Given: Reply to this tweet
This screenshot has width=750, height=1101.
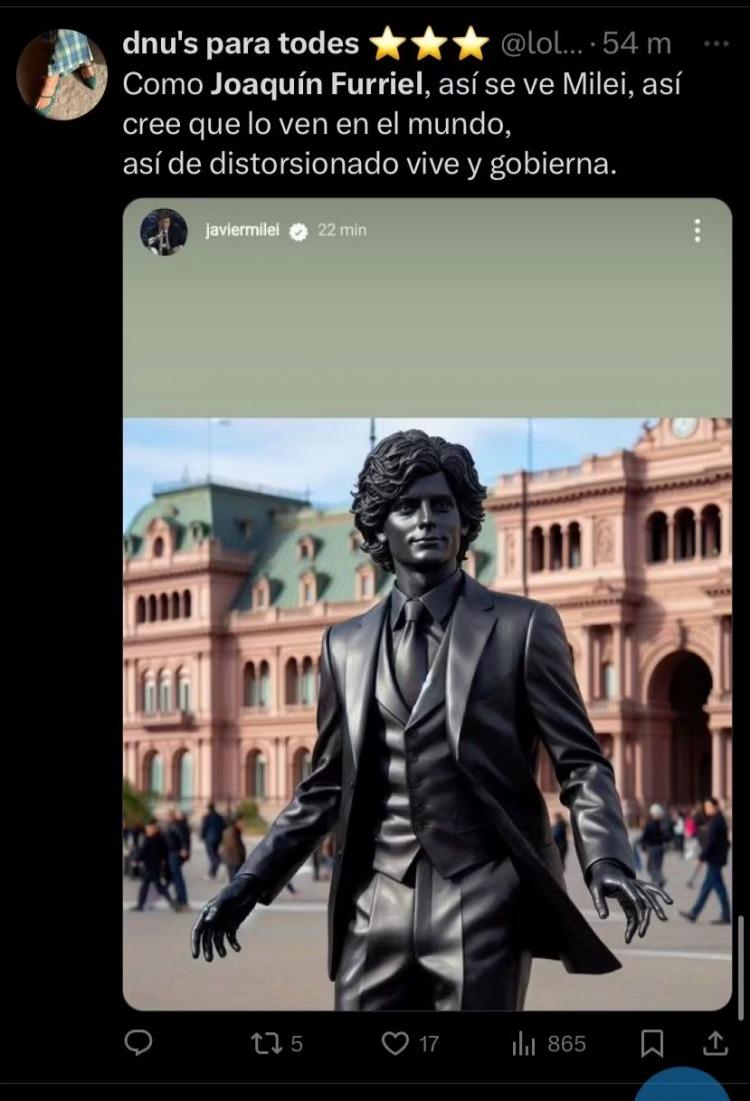Looking at the screenshot, I should (138, 1043).
